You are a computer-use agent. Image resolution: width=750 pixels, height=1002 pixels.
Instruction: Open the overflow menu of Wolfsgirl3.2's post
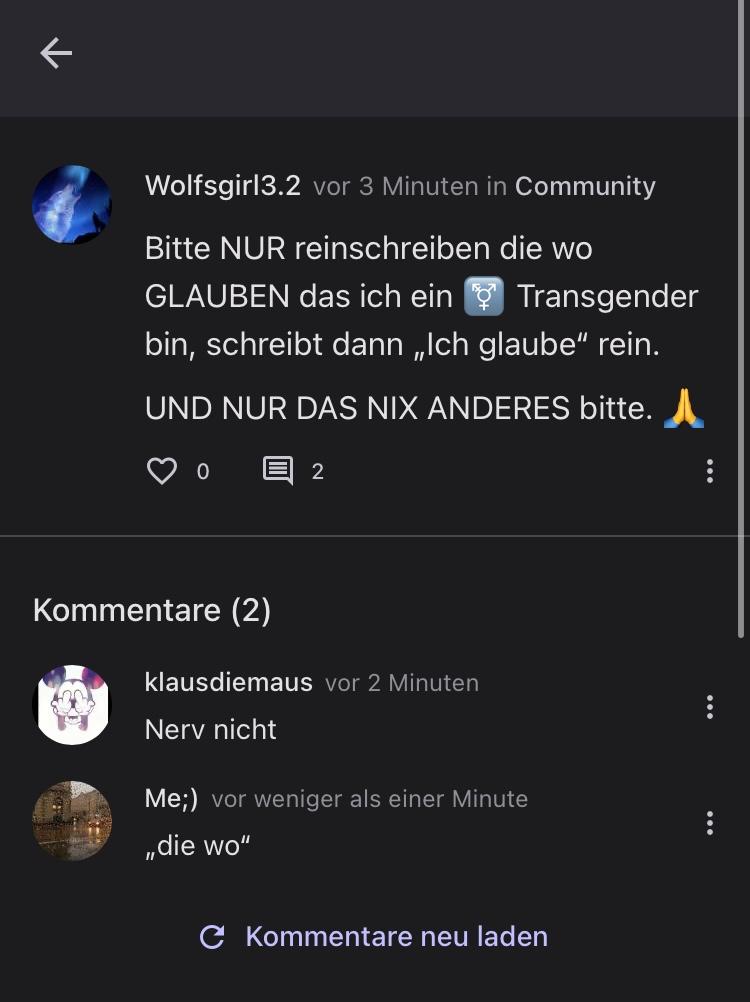click(x=709, y=471)
